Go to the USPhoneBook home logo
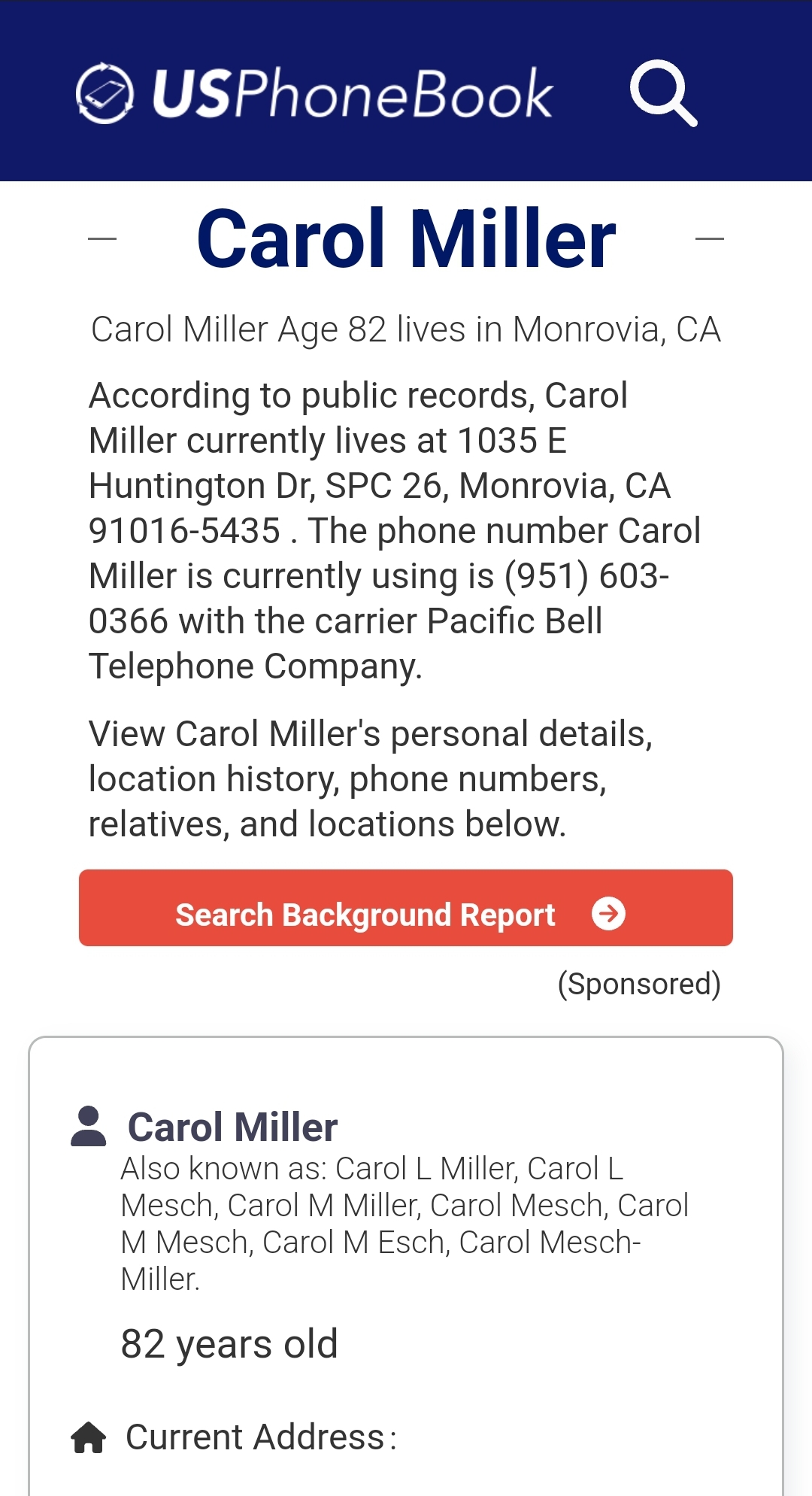The width and height of the screenshot is (812, 1496). (x=314, y=93)
